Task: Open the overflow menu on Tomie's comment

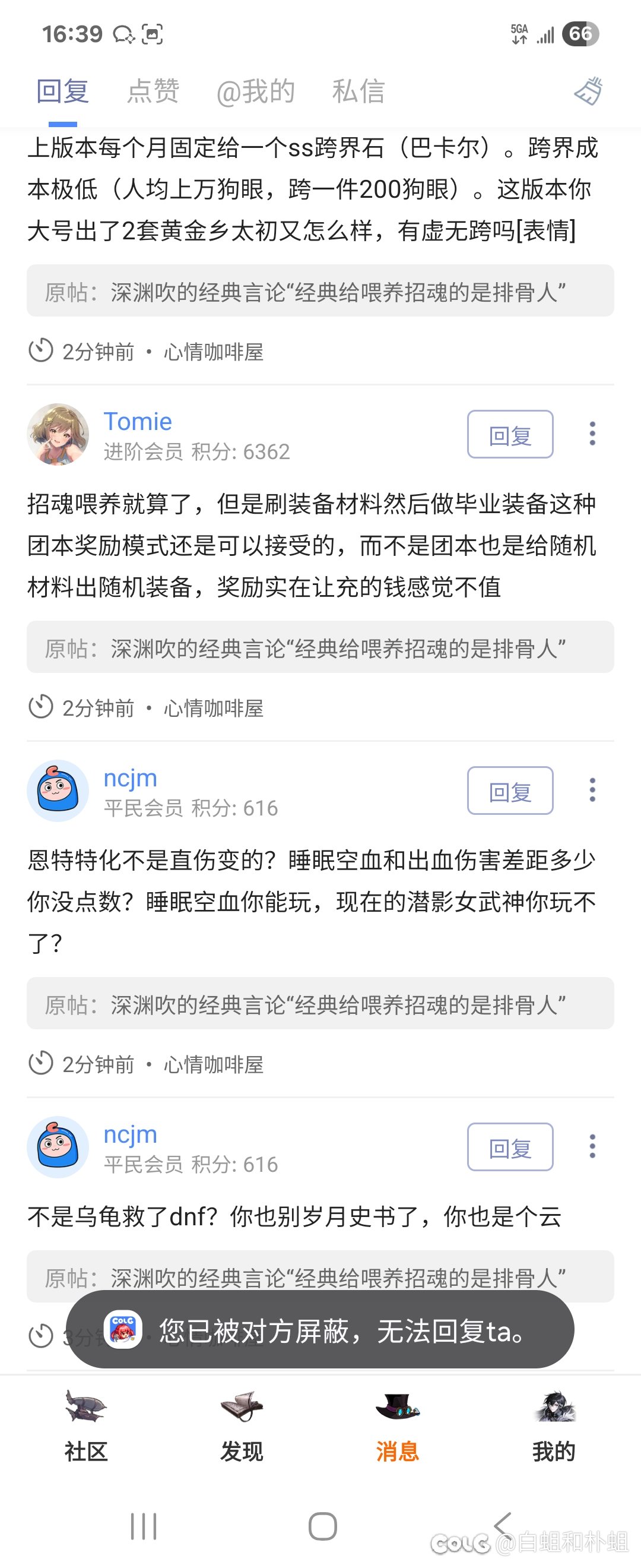Action: (x=592, y=434)
